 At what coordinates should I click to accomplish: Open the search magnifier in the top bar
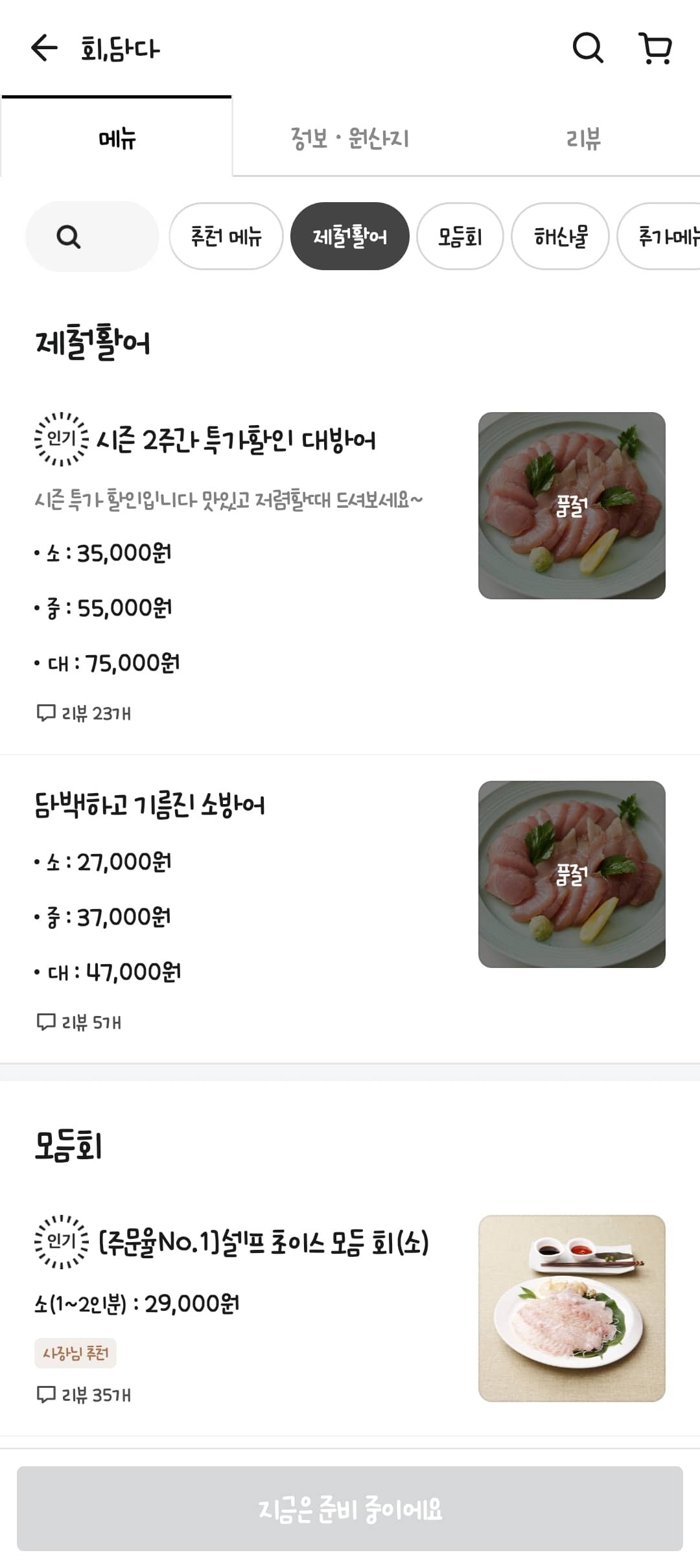(x=587, y=48)
